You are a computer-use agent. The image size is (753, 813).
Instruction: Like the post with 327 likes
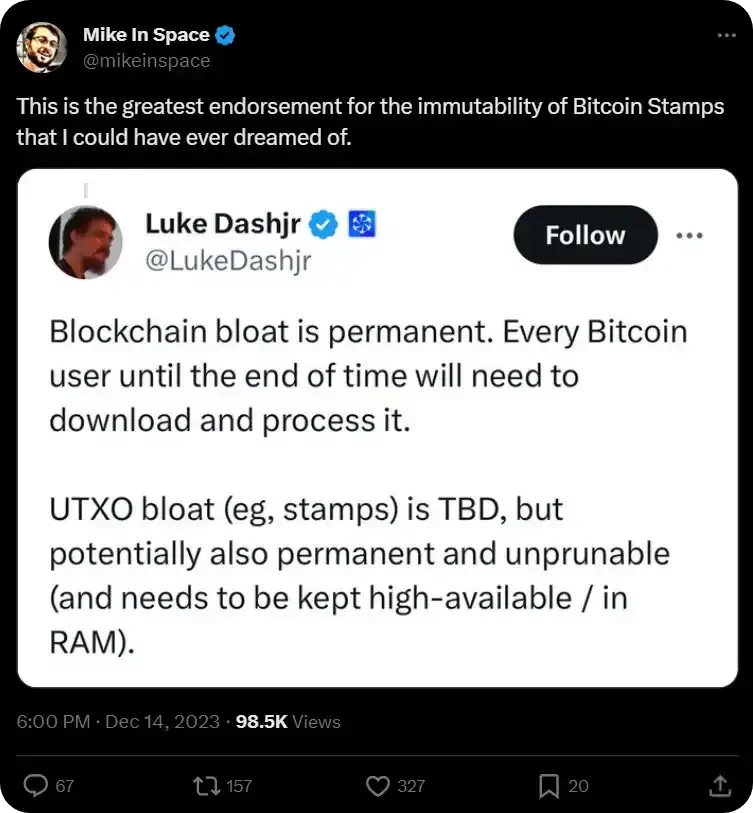pyautogui.click(x=378, y=786)
